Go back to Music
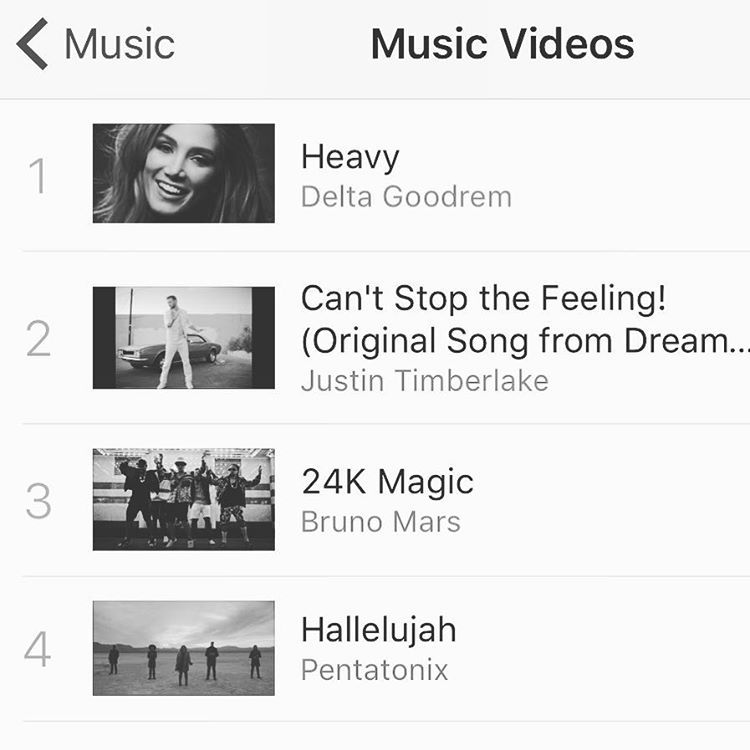Image resolution: width=750 pixels, height=750 pixels. [97, 45]
